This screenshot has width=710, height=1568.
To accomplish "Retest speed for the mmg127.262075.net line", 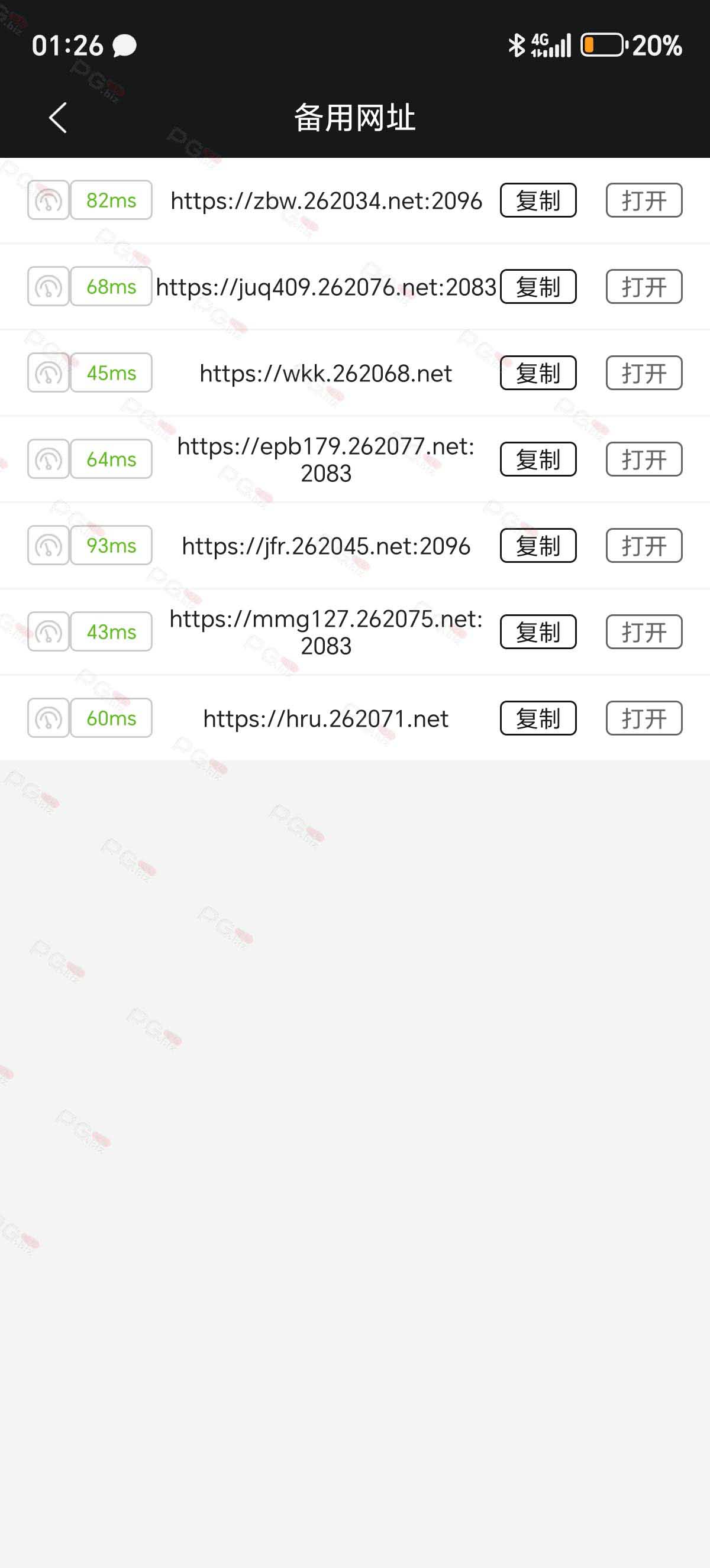I will tap(48, 633).
